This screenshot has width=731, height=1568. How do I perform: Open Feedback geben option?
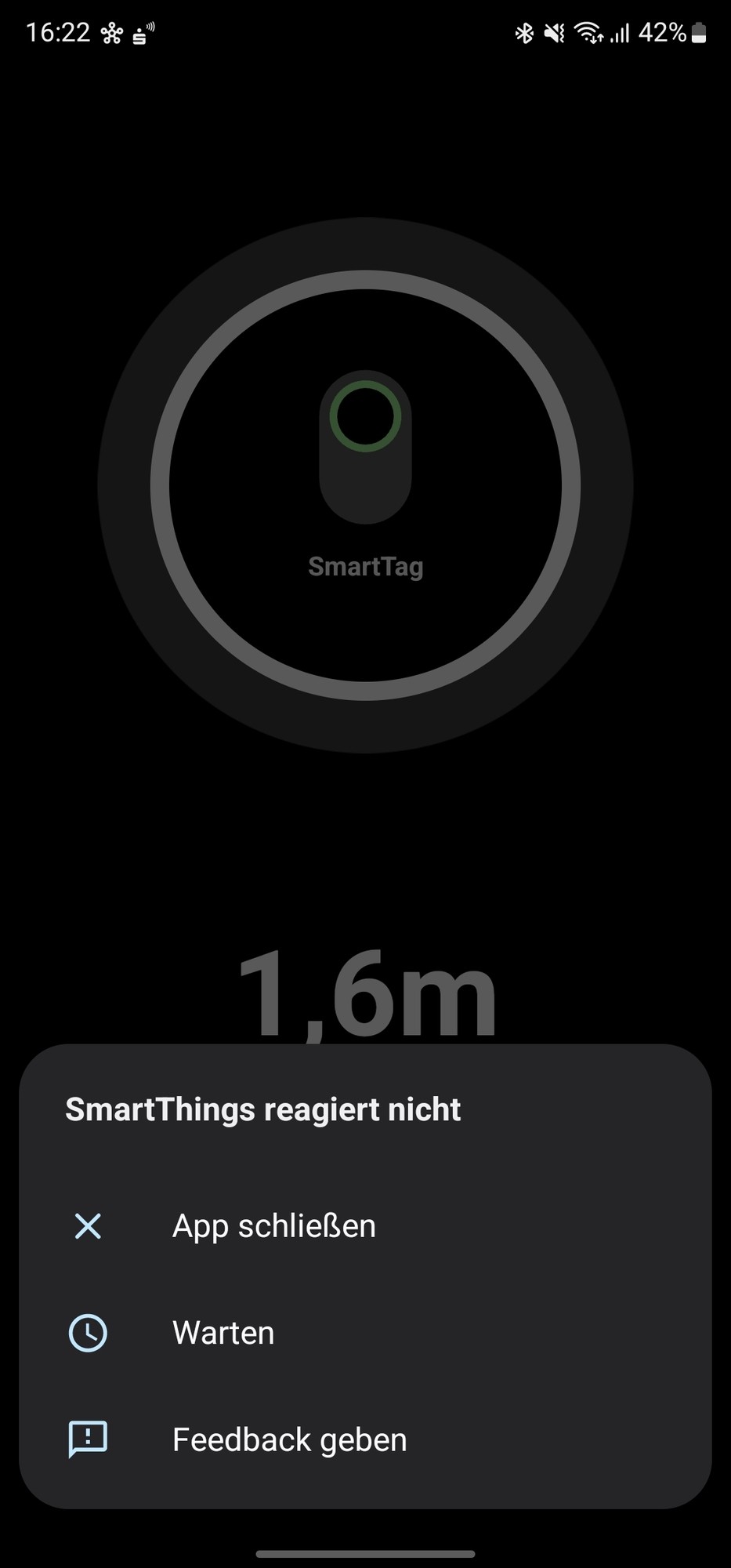(x=289, y=1439)
